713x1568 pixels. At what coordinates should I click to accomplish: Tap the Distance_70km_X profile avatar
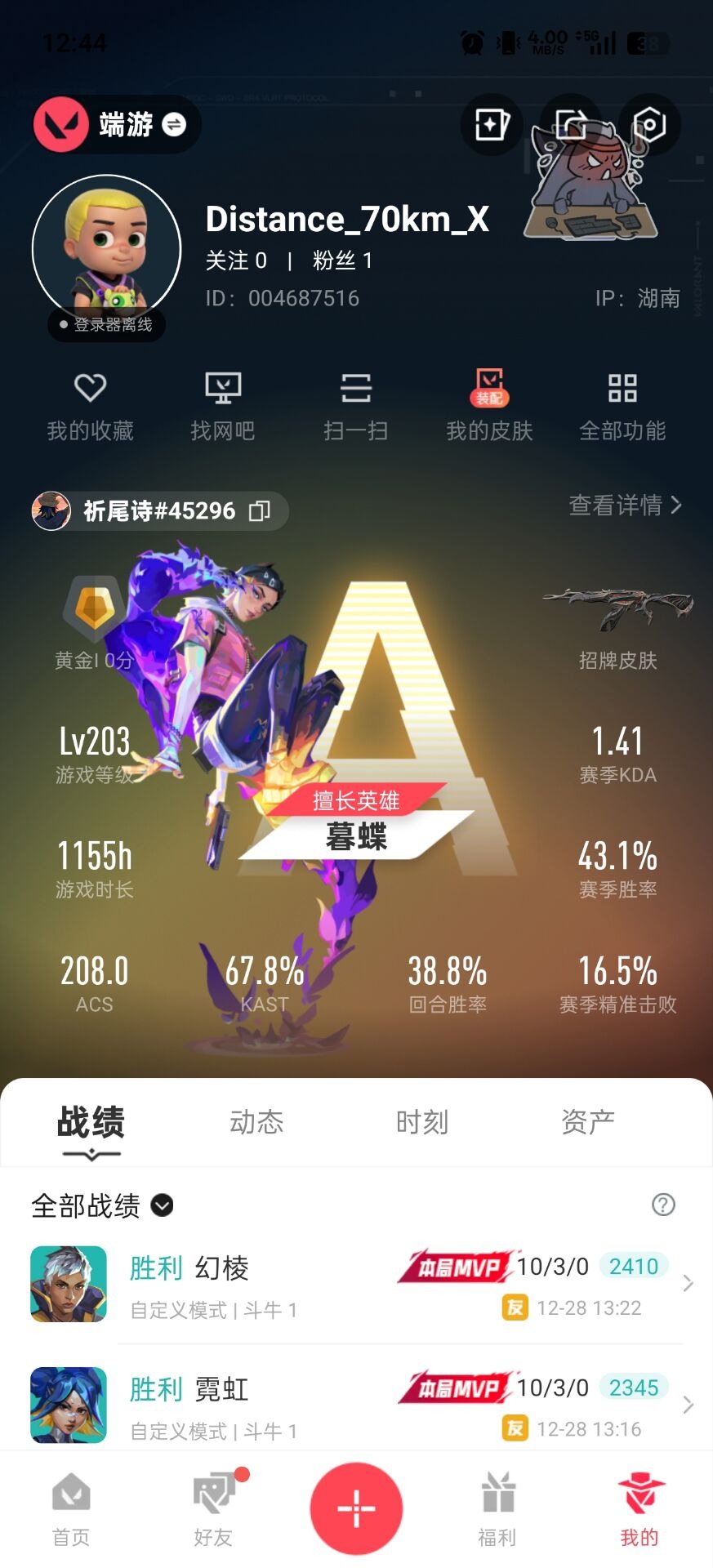(107, 249)
